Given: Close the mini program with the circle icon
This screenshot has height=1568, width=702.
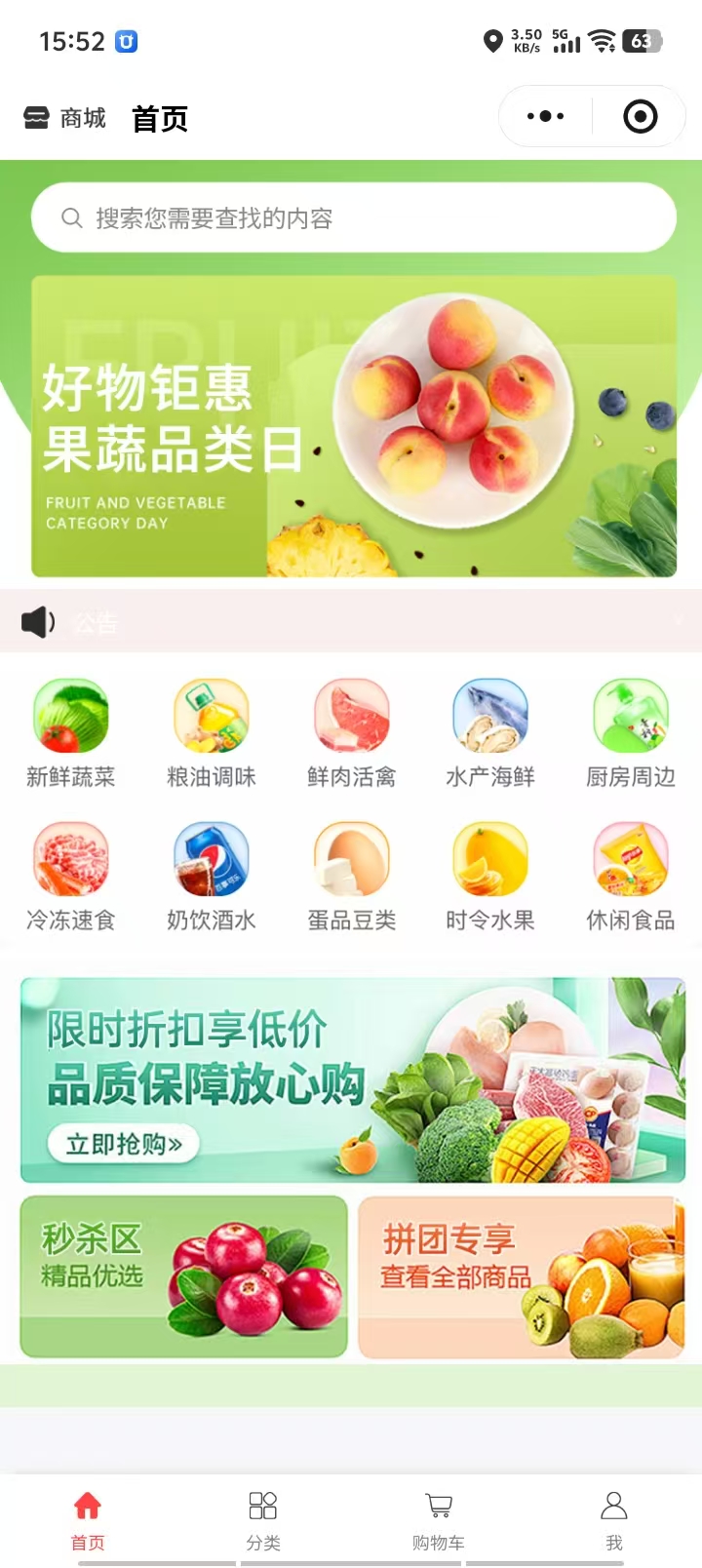Looking at the screenshot, I should (640, 117).
